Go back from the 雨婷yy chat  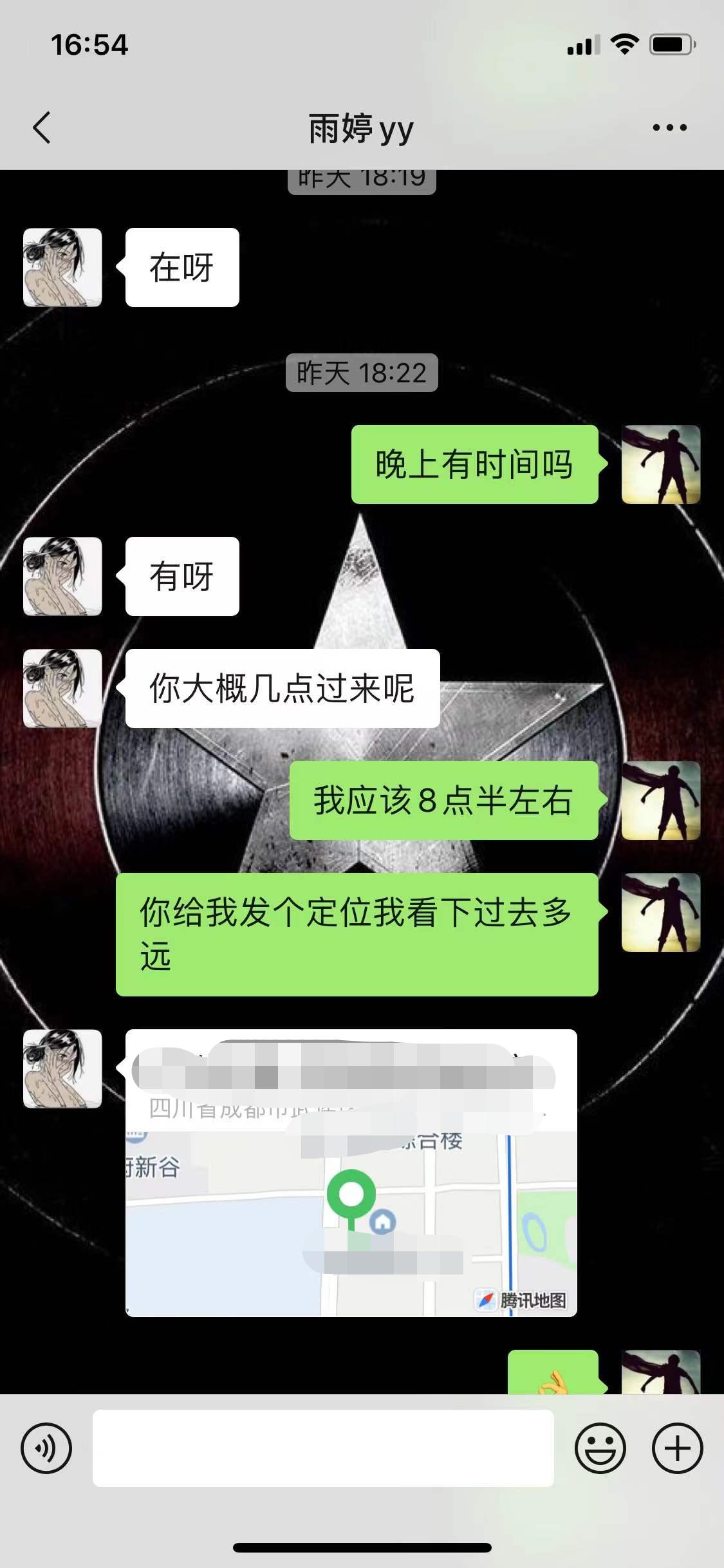click(x=42, y=127)
